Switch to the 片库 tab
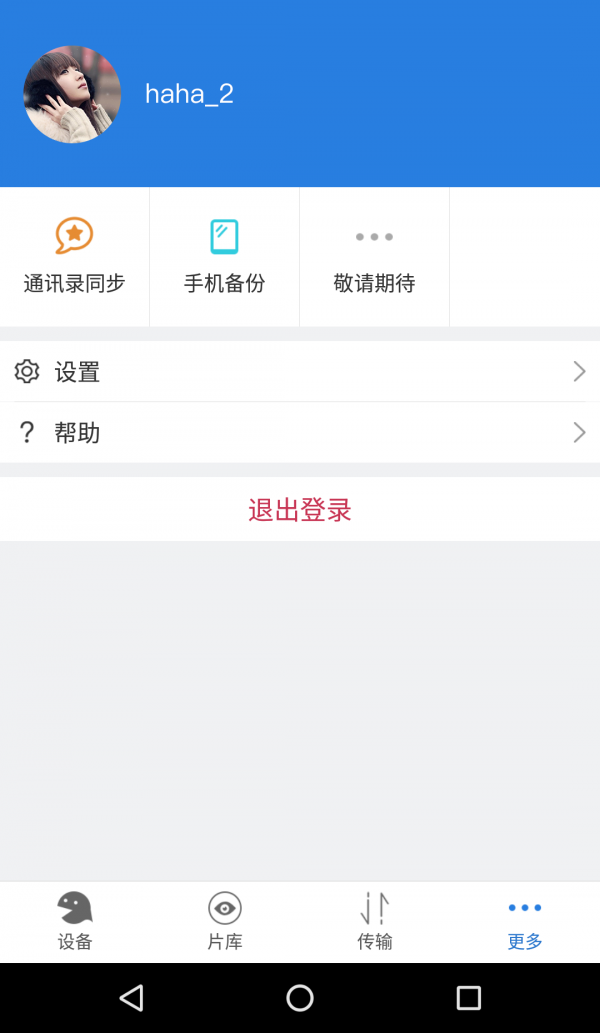This screenshot has height=1033, width=600. pos(225,921)
